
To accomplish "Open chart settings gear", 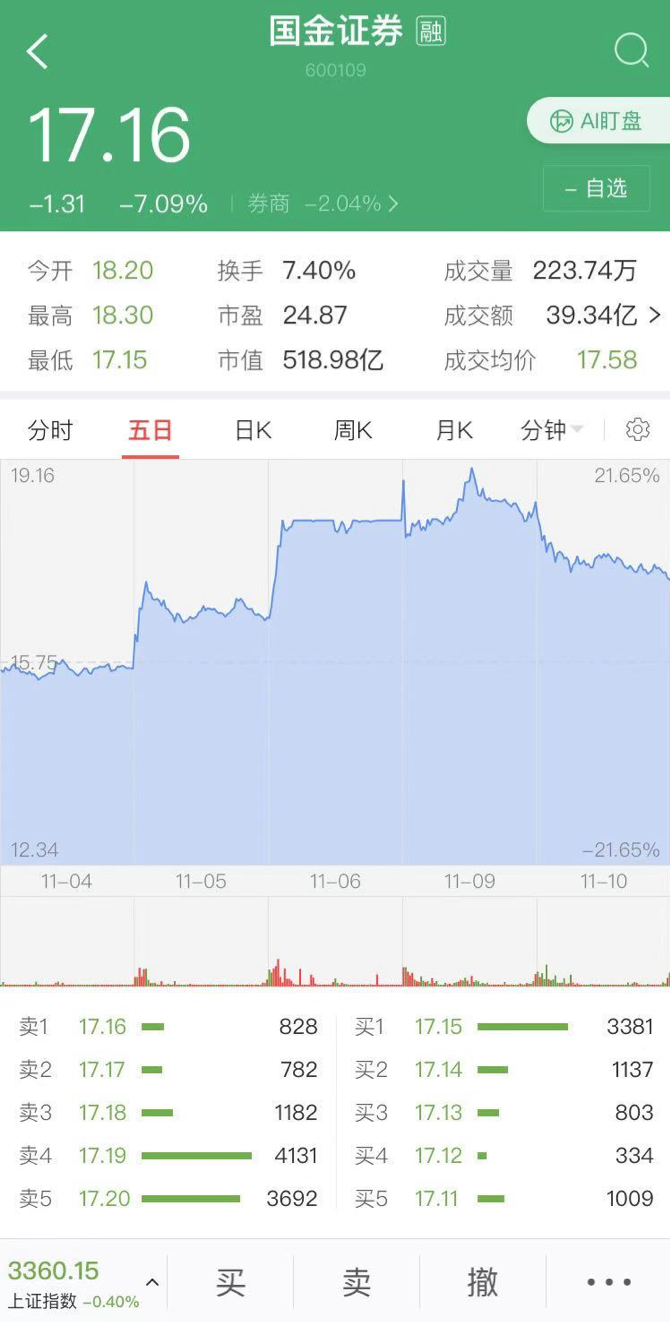I will [638, 430].
